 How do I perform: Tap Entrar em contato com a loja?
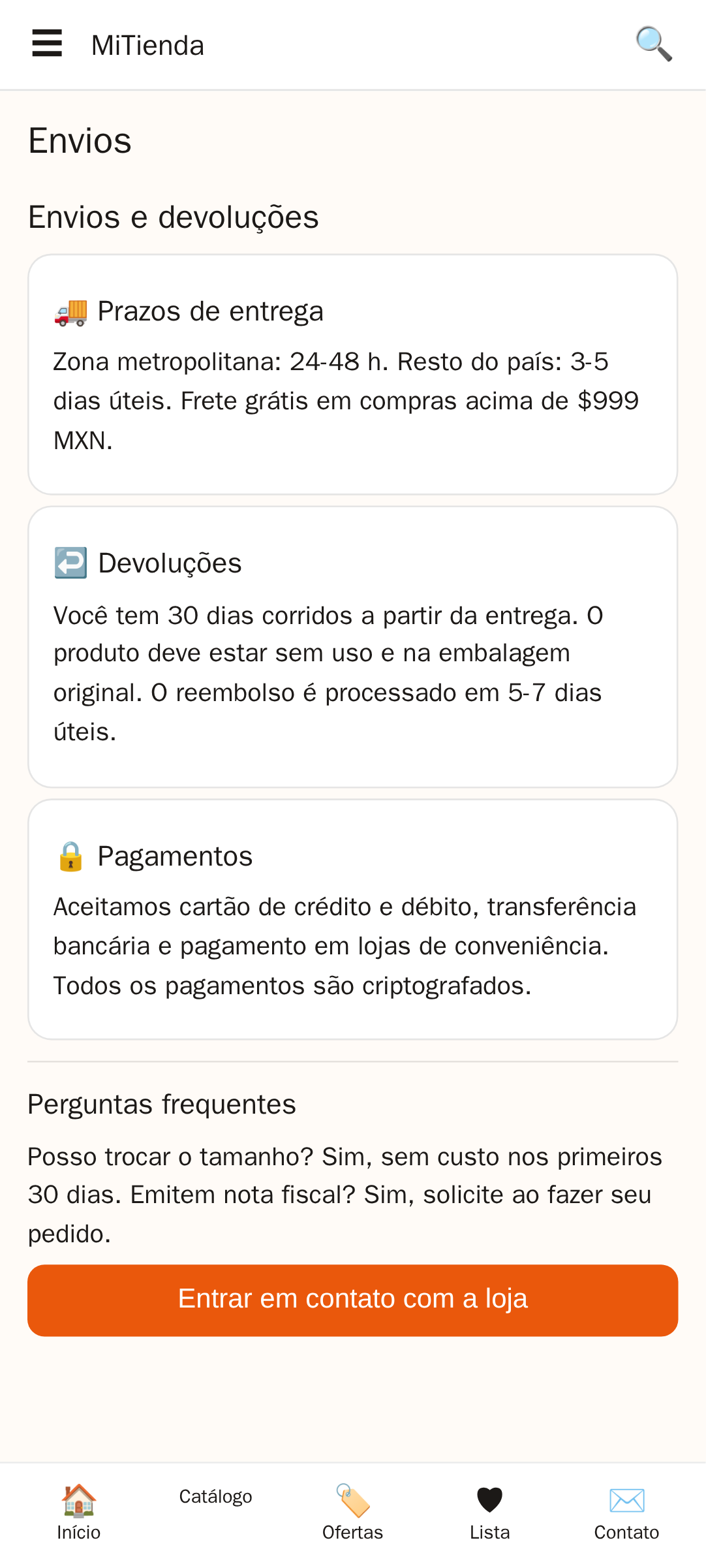coord(352,1300)
